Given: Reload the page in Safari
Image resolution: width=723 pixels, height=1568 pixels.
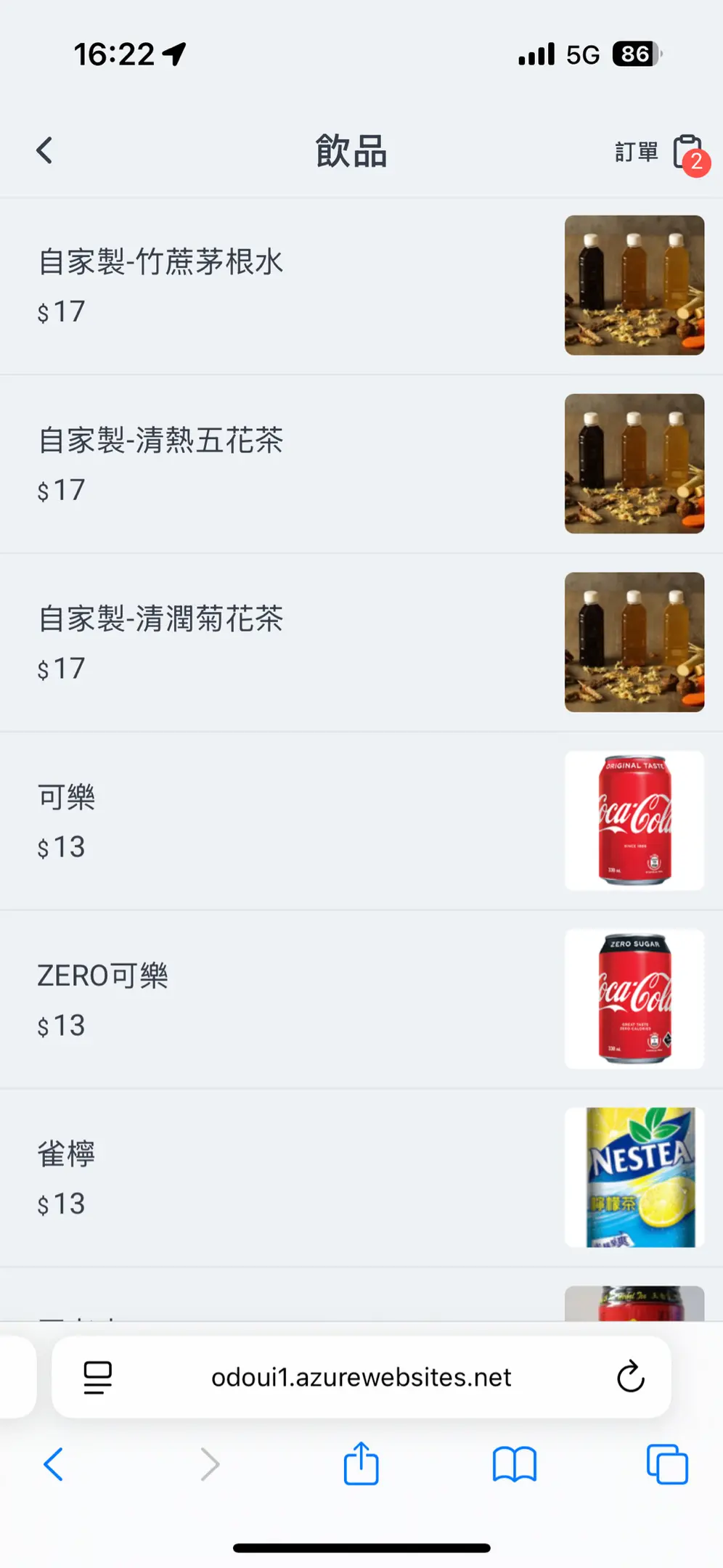Looking at the screenshot, I should pyautogui.click(x=630, y=1376).
